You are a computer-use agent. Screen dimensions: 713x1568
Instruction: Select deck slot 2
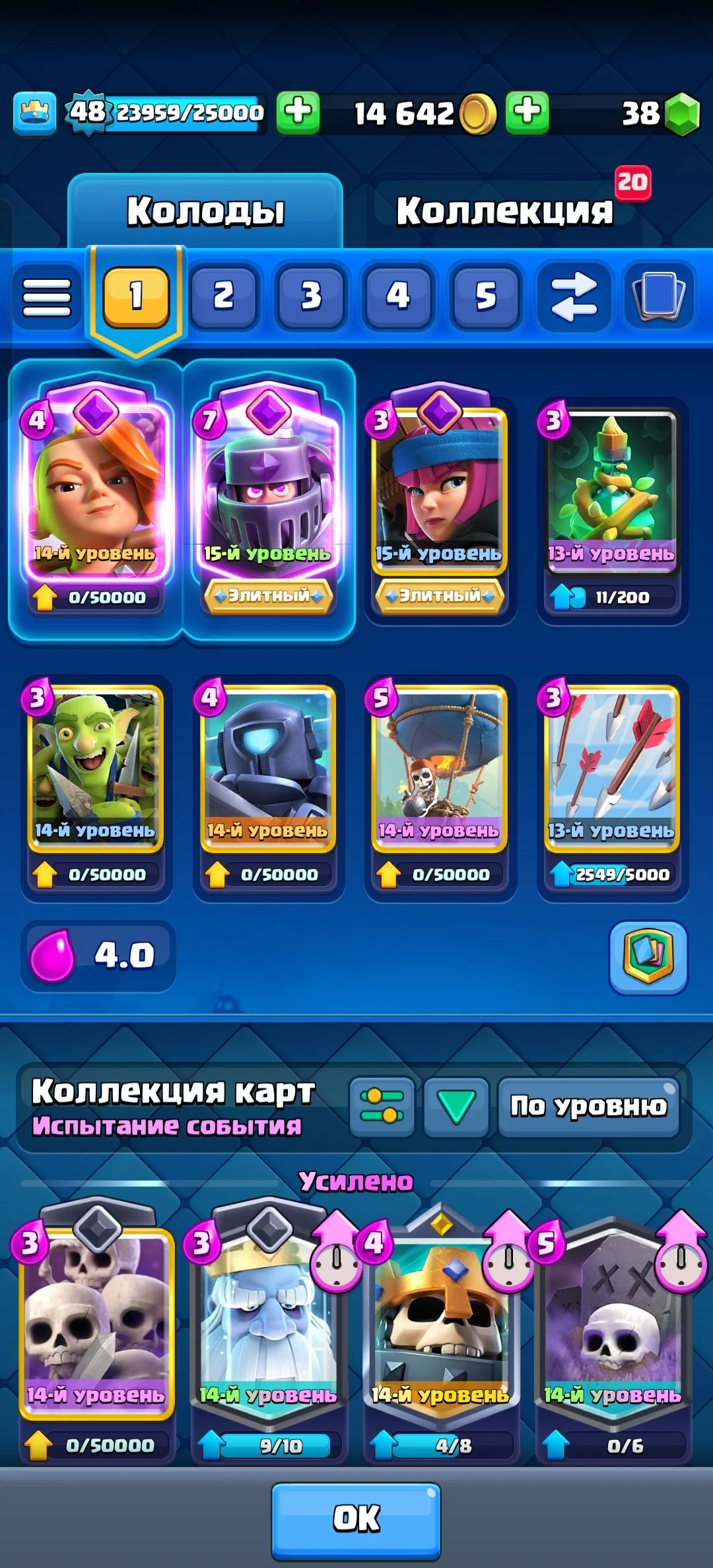point(223,296)
